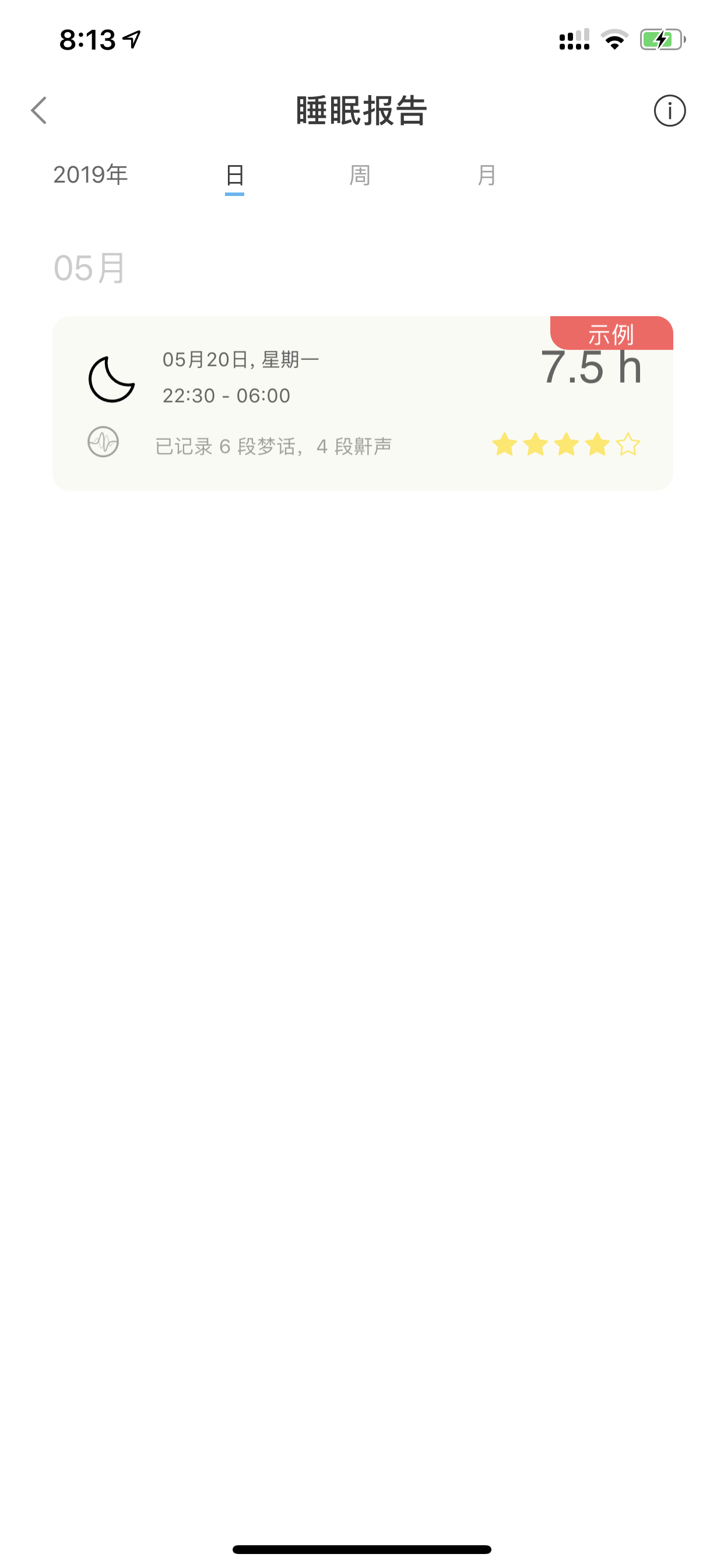Viewport: 724px width, 1568px height.
Task: Open the 05月20日 sample sleep report card
Action: (363, 403)
